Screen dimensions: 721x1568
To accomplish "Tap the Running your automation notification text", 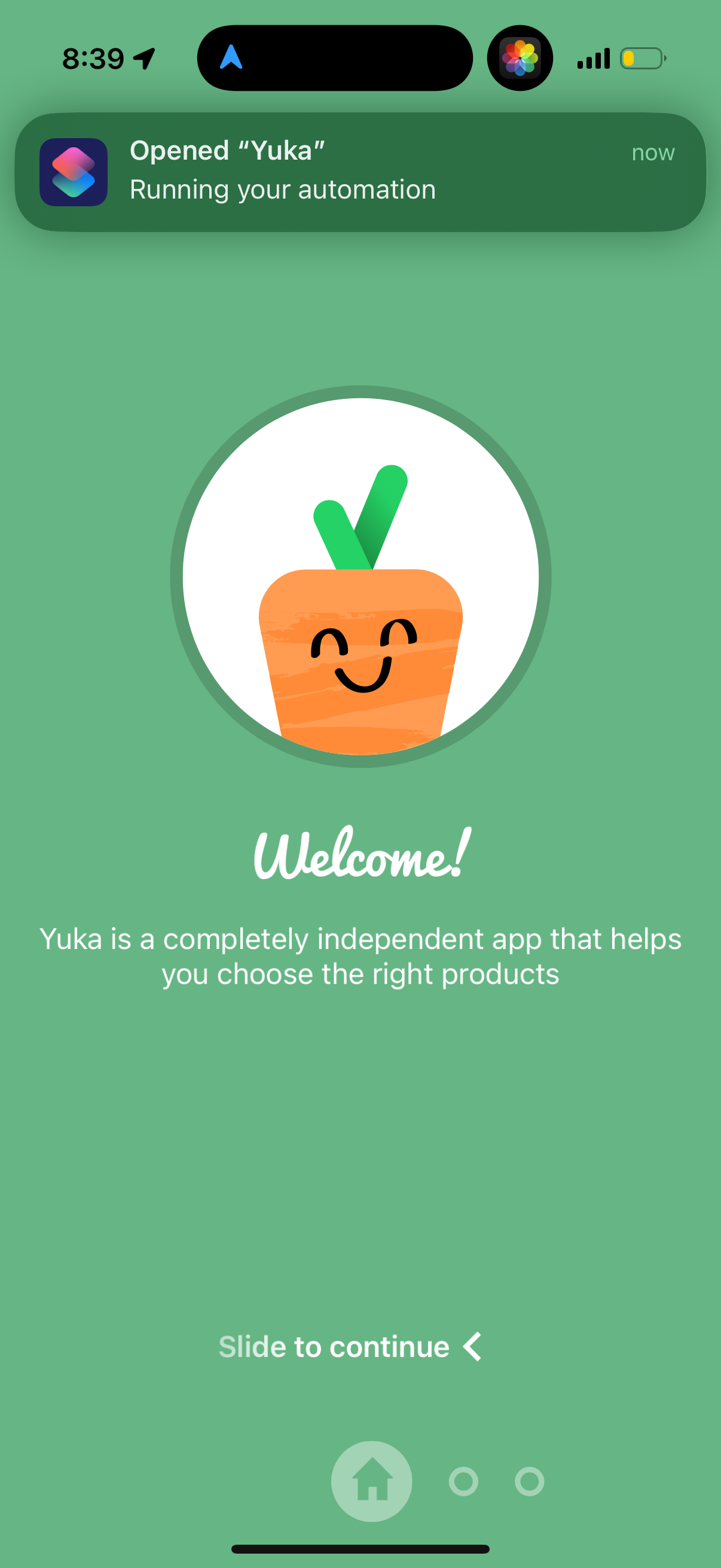I will pyautogui.click(x=282, y=190).
